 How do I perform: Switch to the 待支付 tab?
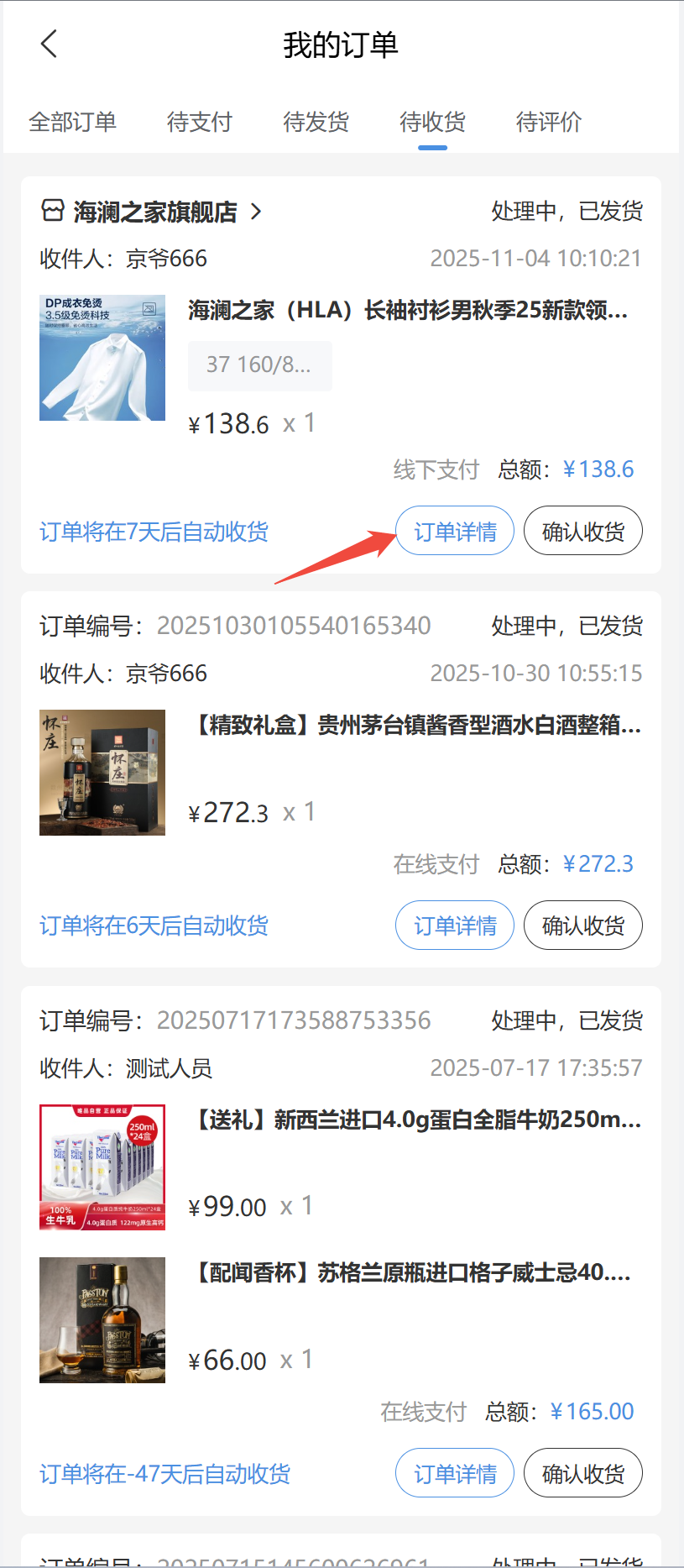pos(199,123)
